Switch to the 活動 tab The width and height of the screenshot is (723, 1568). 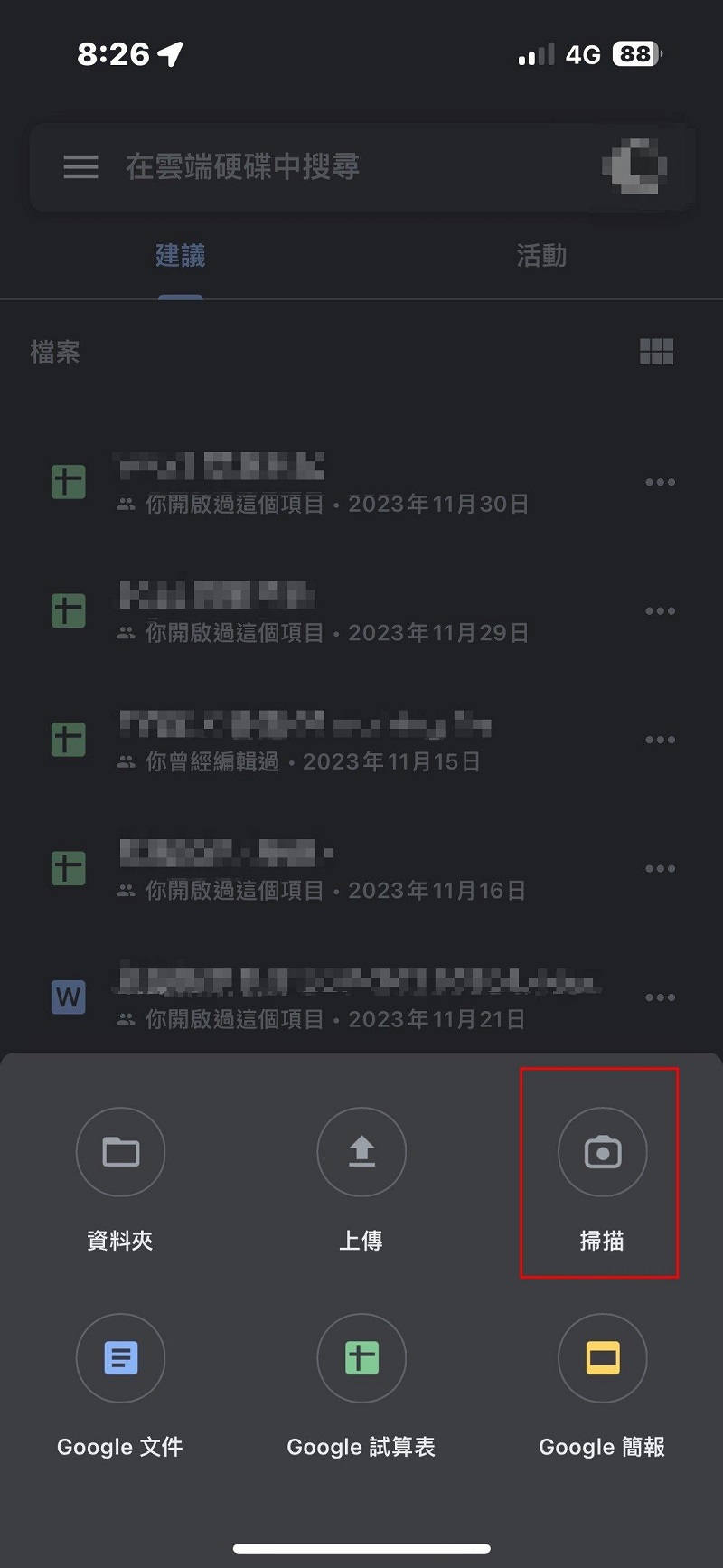coord(541,256)
